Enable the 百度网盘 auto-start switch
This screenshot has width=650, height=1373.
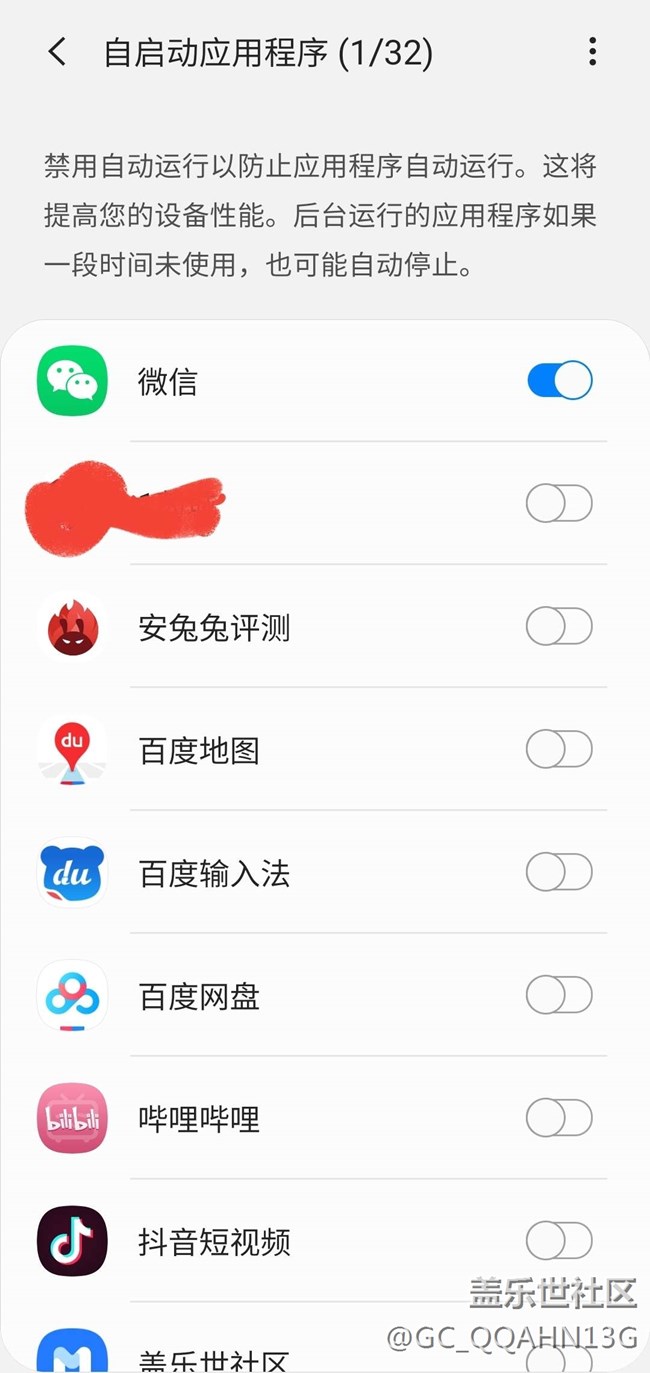(x=560, y=995)
